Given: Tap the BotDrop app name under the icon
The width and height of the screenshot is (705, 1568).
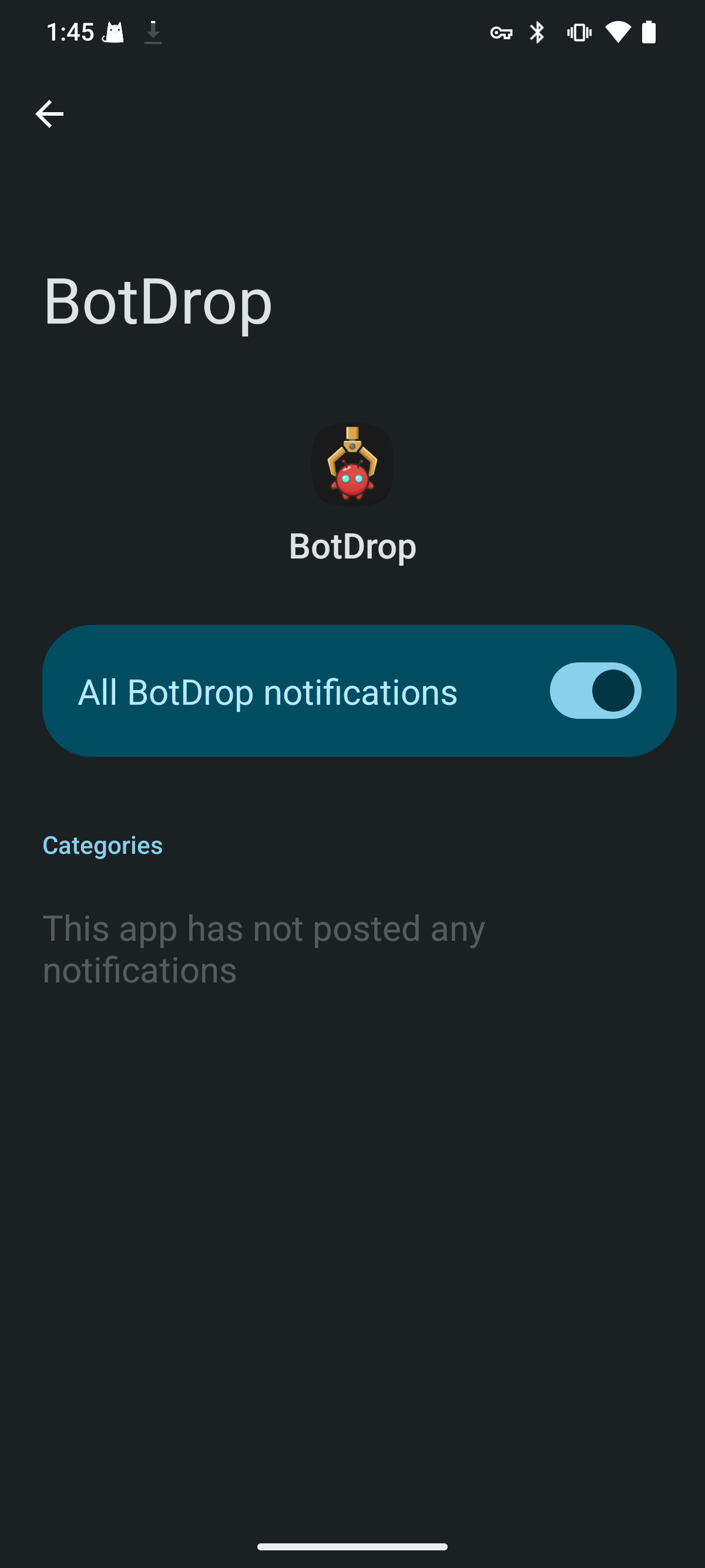Looking at the screenshot, I should pyautogui.click(x=352, y=546).
